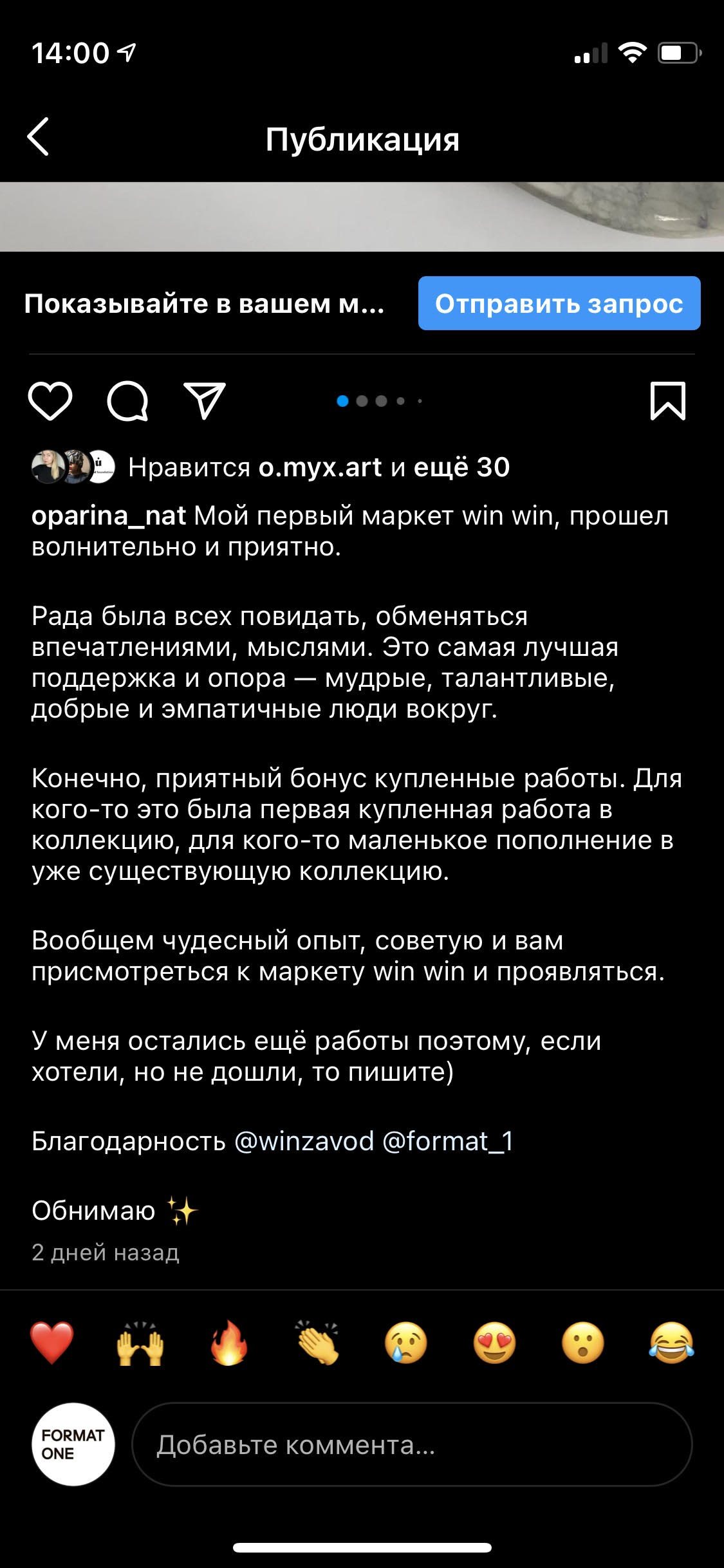724x1568 pixels.
Task: Open comments via the speech bubble icon
Action: click(x=127, y=401)
